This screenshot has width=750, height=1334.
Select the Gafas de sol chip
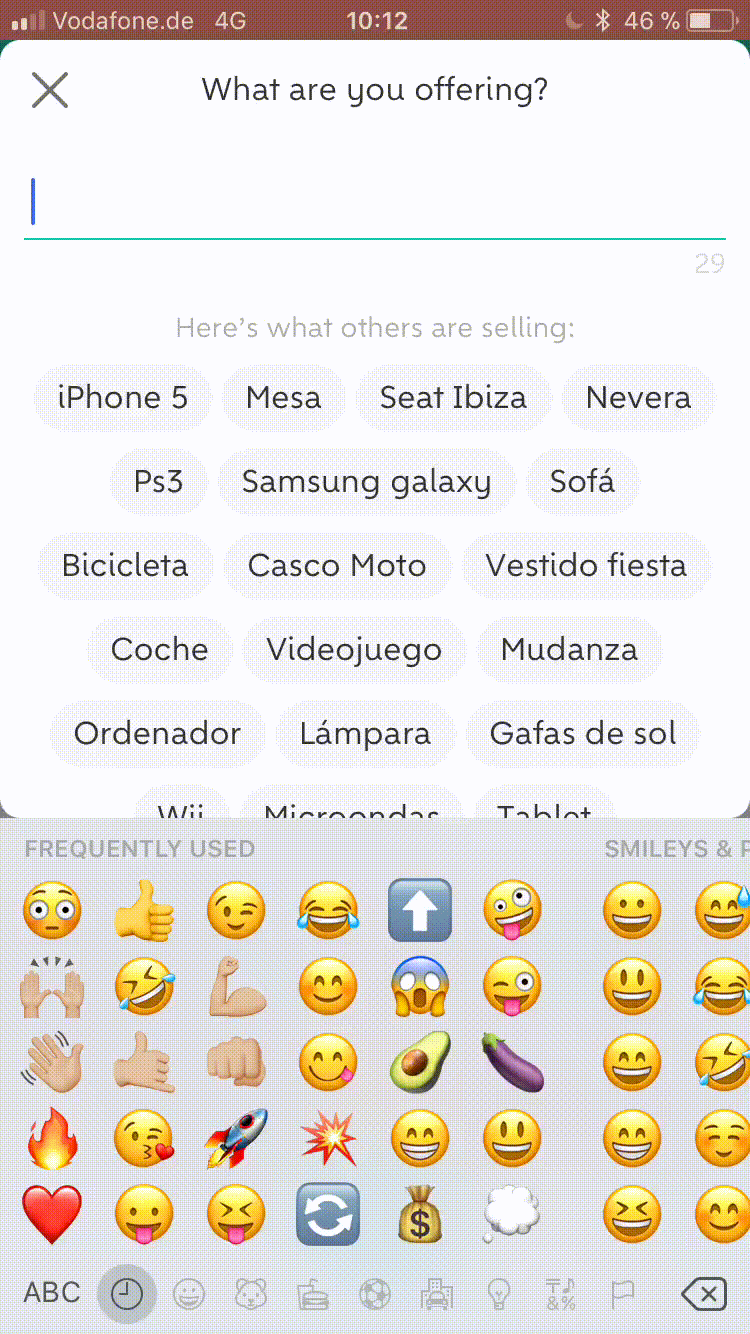583,734
